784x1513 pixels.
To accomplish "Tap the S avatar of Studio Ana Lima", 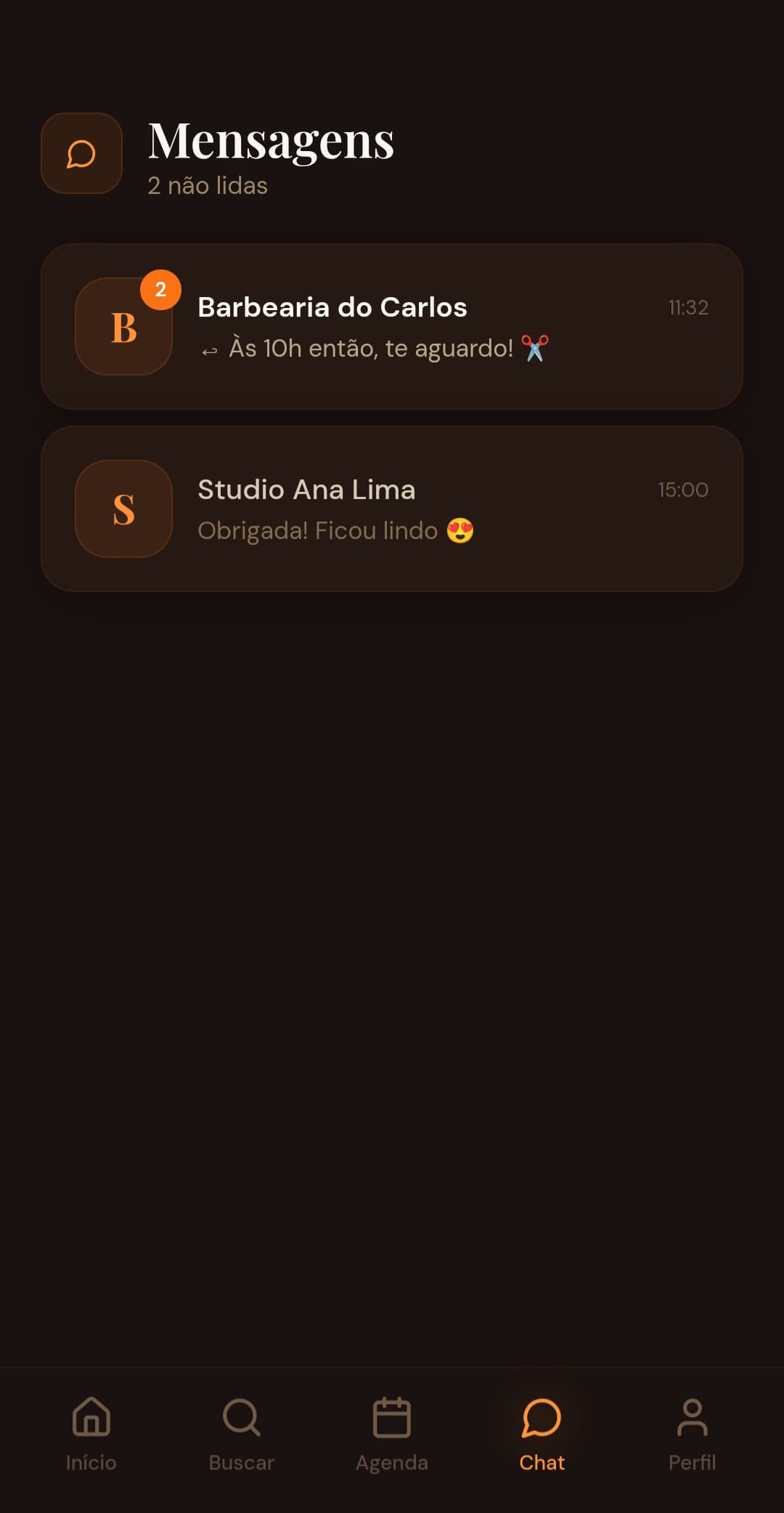I will pyautogui.click(x=123, y=509).
